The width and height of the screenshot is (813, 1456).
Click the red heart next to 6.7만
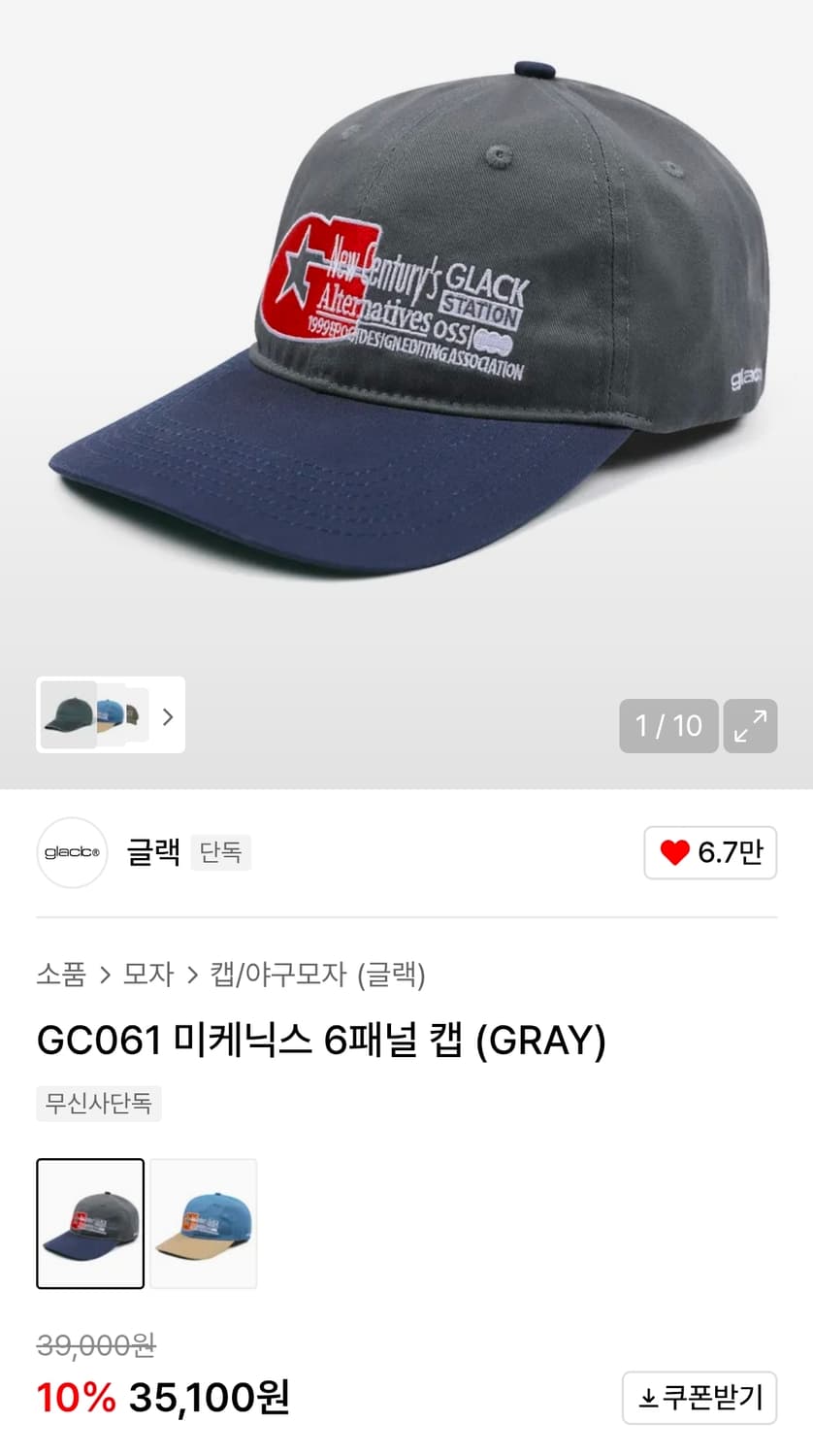pos(674,852)
